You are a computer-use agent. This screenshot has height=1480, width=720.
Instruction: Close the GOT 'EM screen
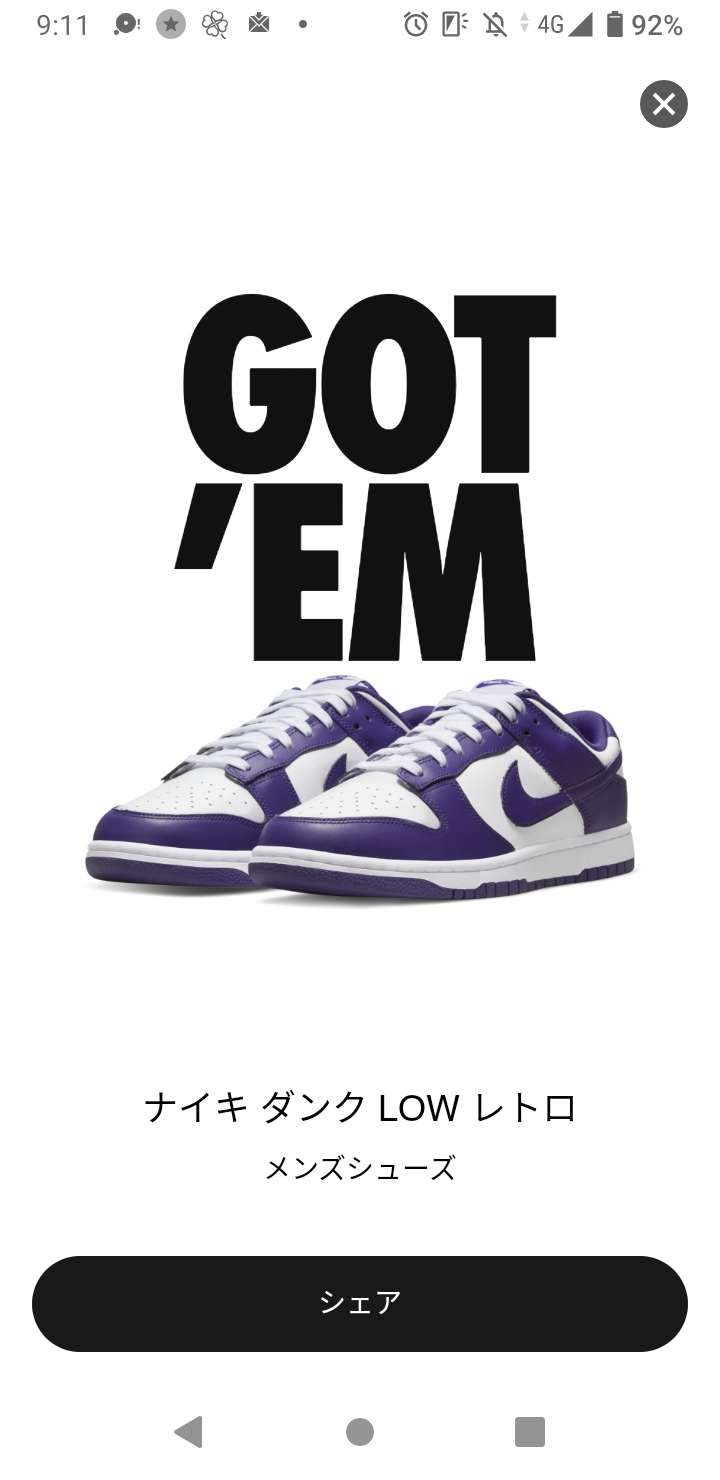pyautogui.click(x=663, y=104)
